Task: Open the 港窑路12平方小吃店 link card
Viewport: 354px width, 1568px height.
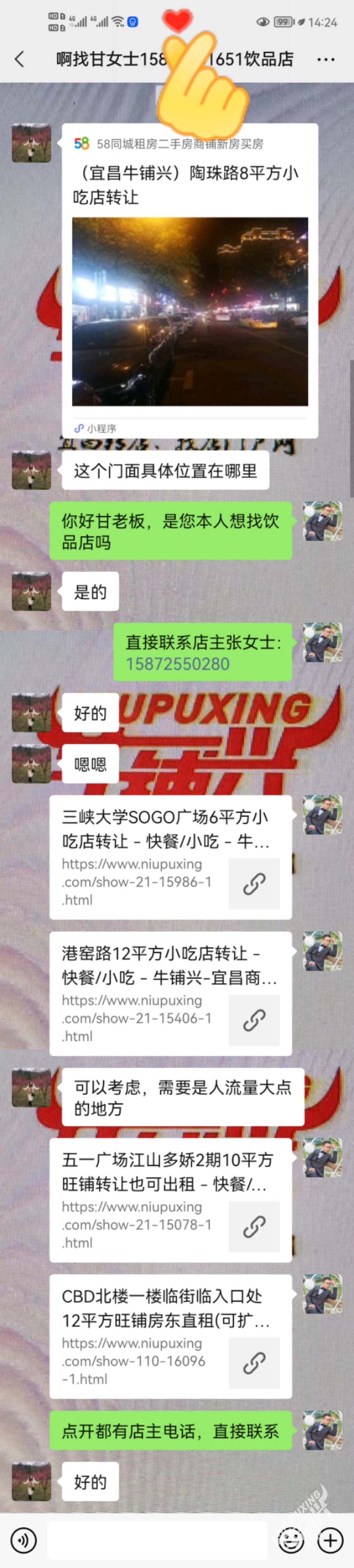Action: coord(170,993)
